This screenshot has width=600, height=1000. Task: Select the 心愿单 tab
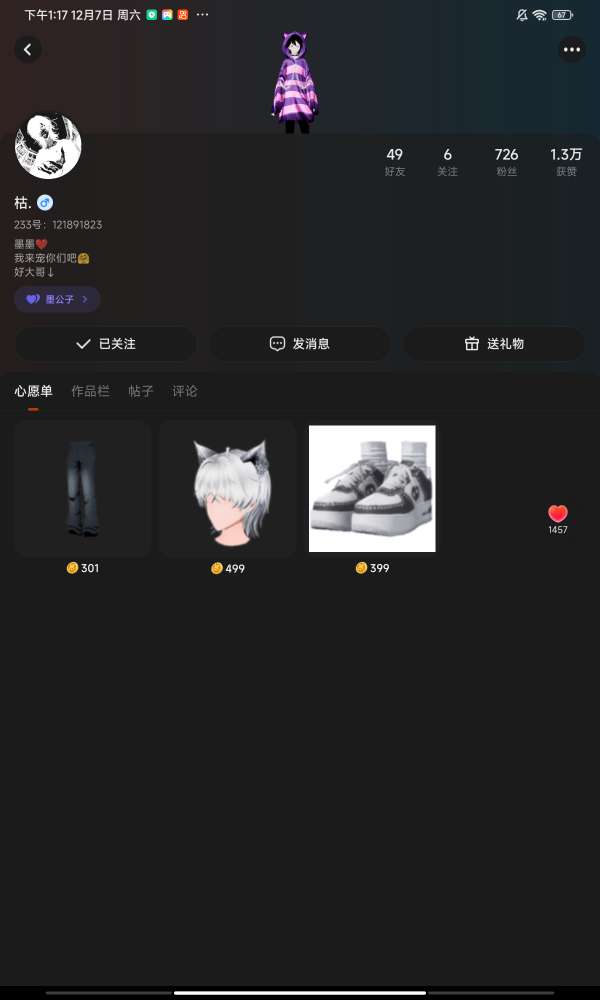tap(33, 391)
